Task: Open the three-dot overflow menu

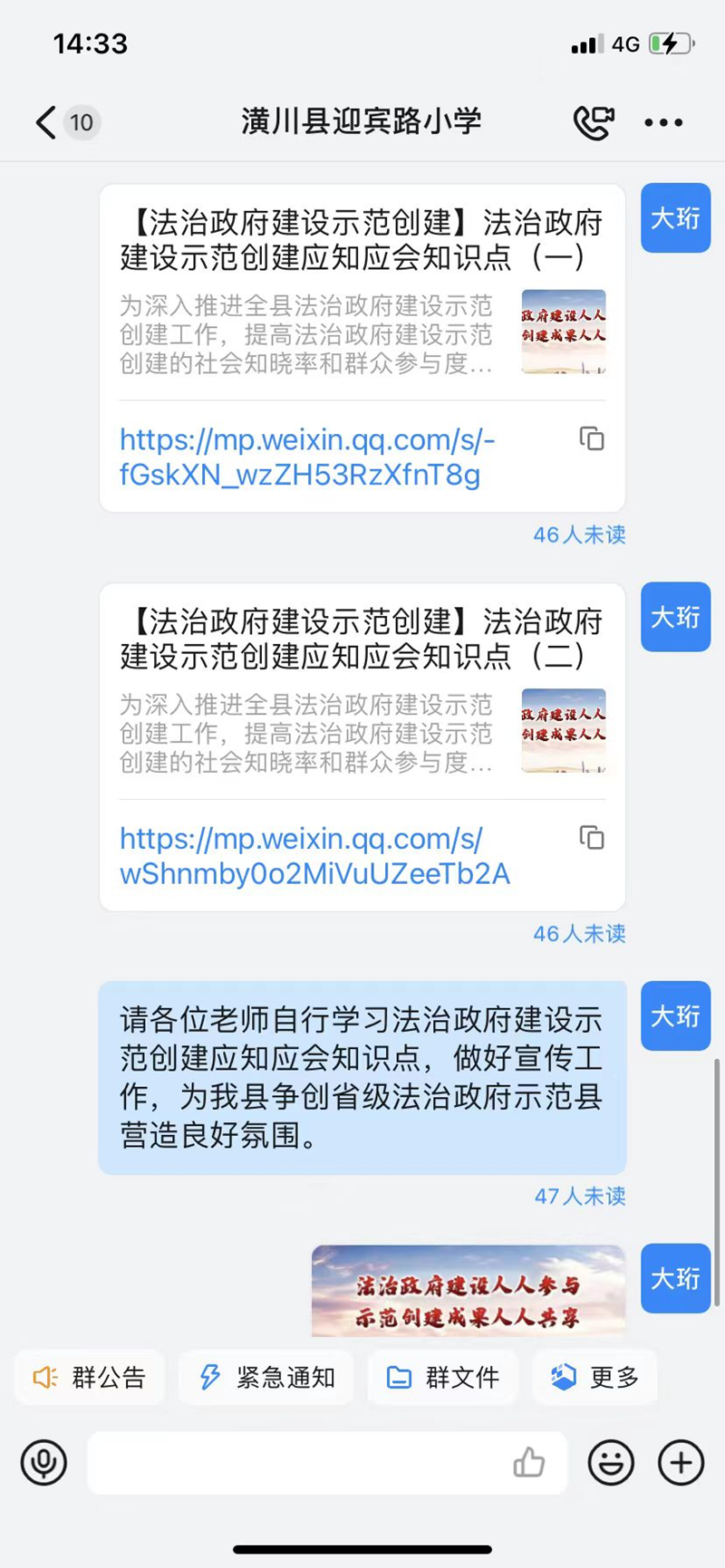Action: point(663,122)
